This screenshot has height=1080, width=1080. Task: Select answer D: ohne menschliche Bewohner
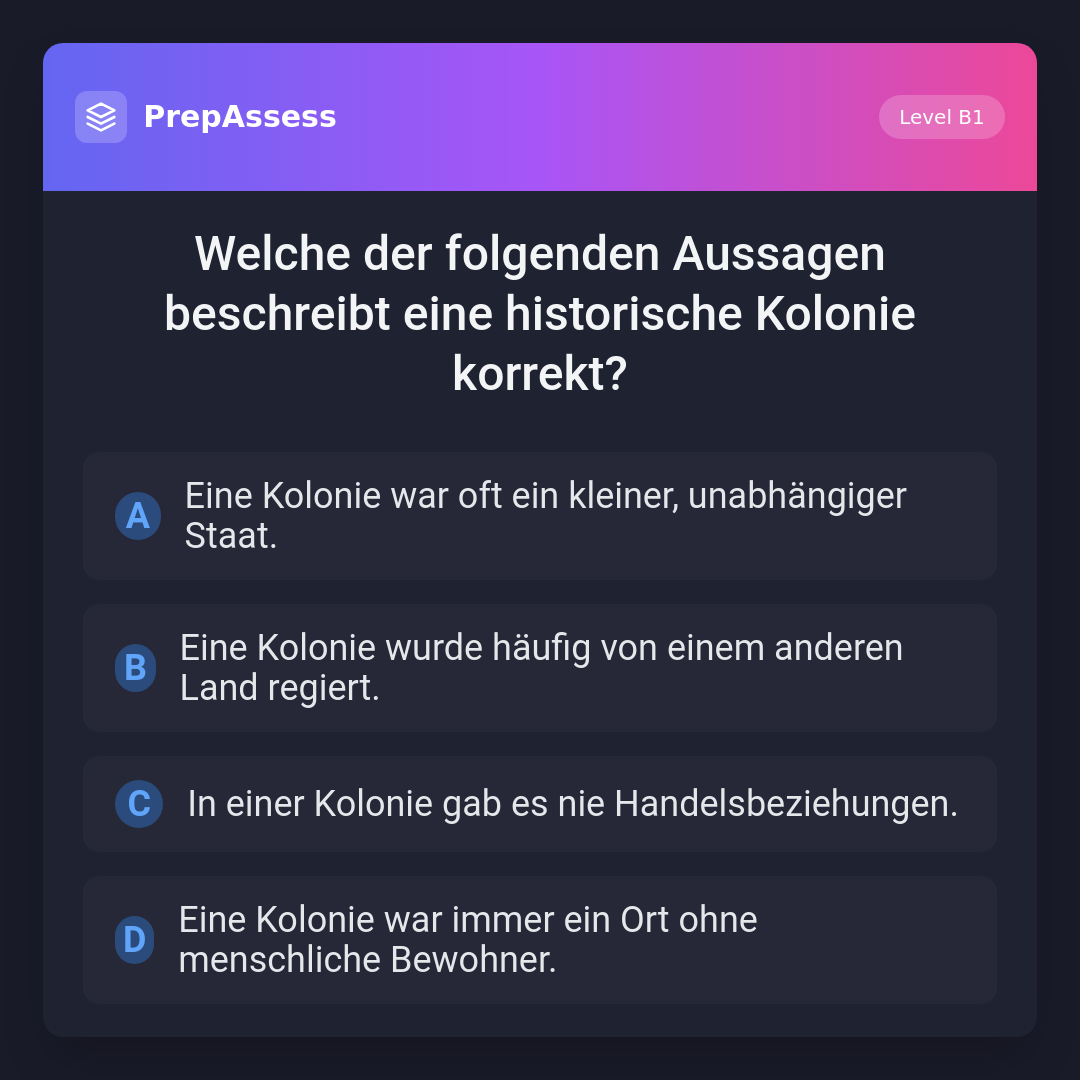point(540,940)
